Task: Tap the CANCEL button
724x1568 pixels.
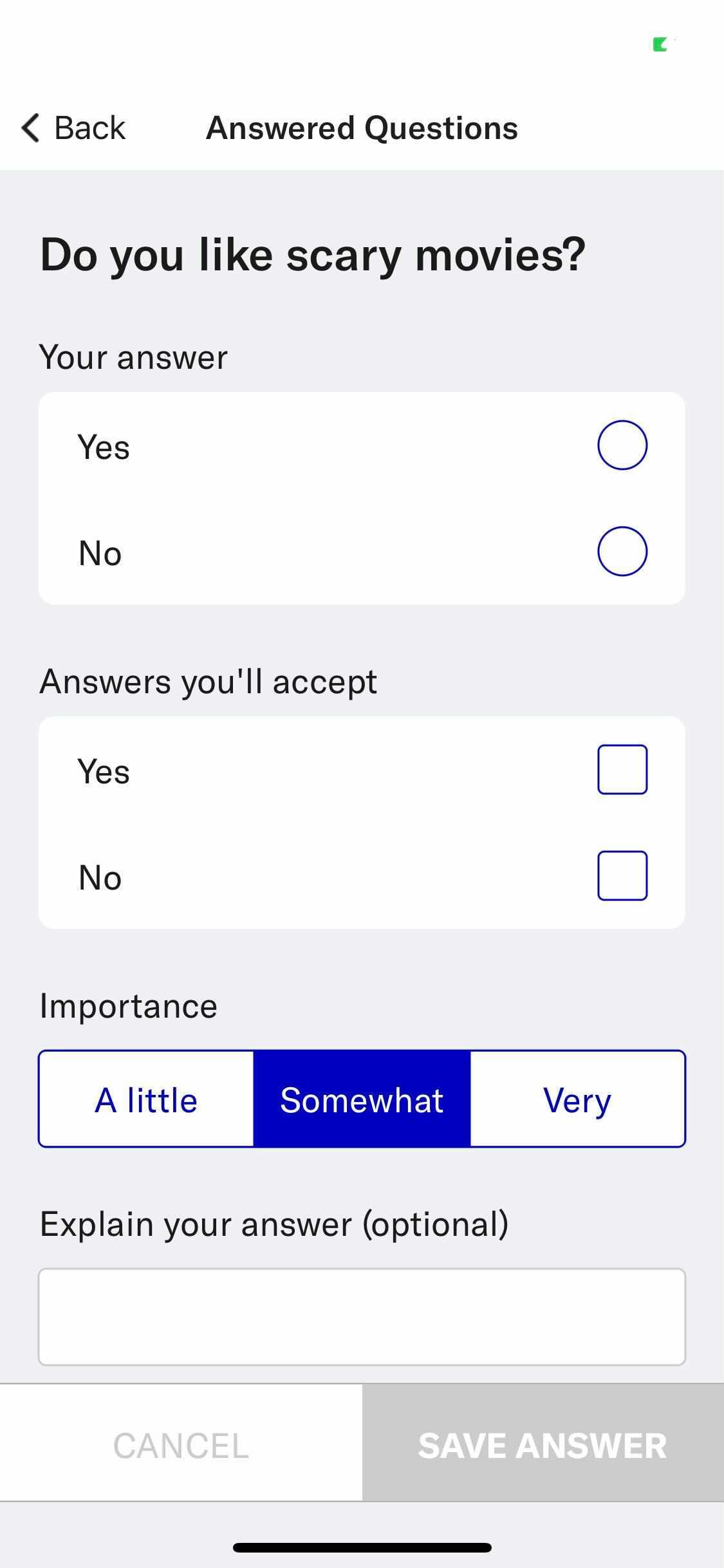Action: tap(181, 1445)
